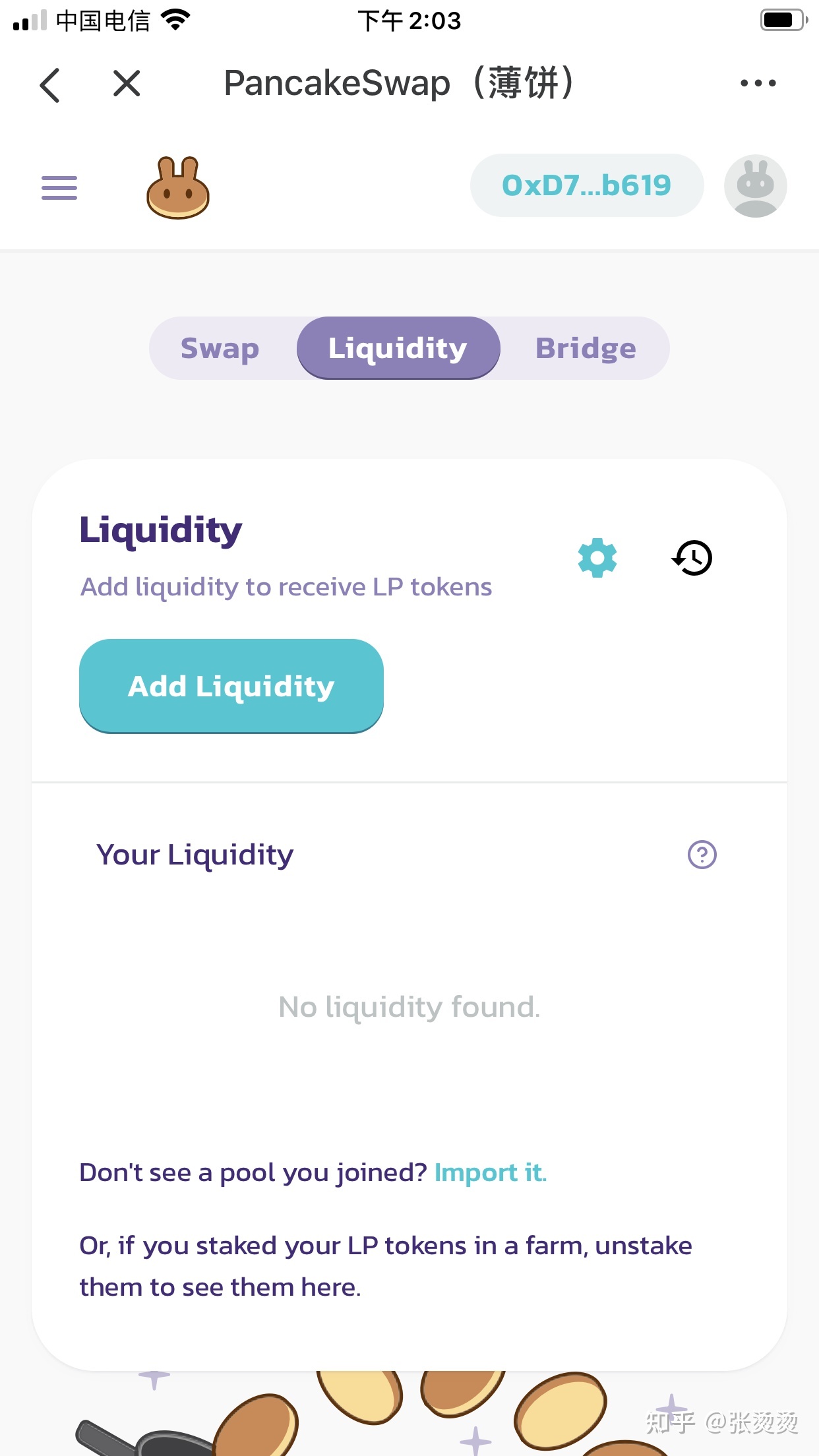Show help for Your Liquidity
This screenshot has height=1456, width=819.
point(702,855)
